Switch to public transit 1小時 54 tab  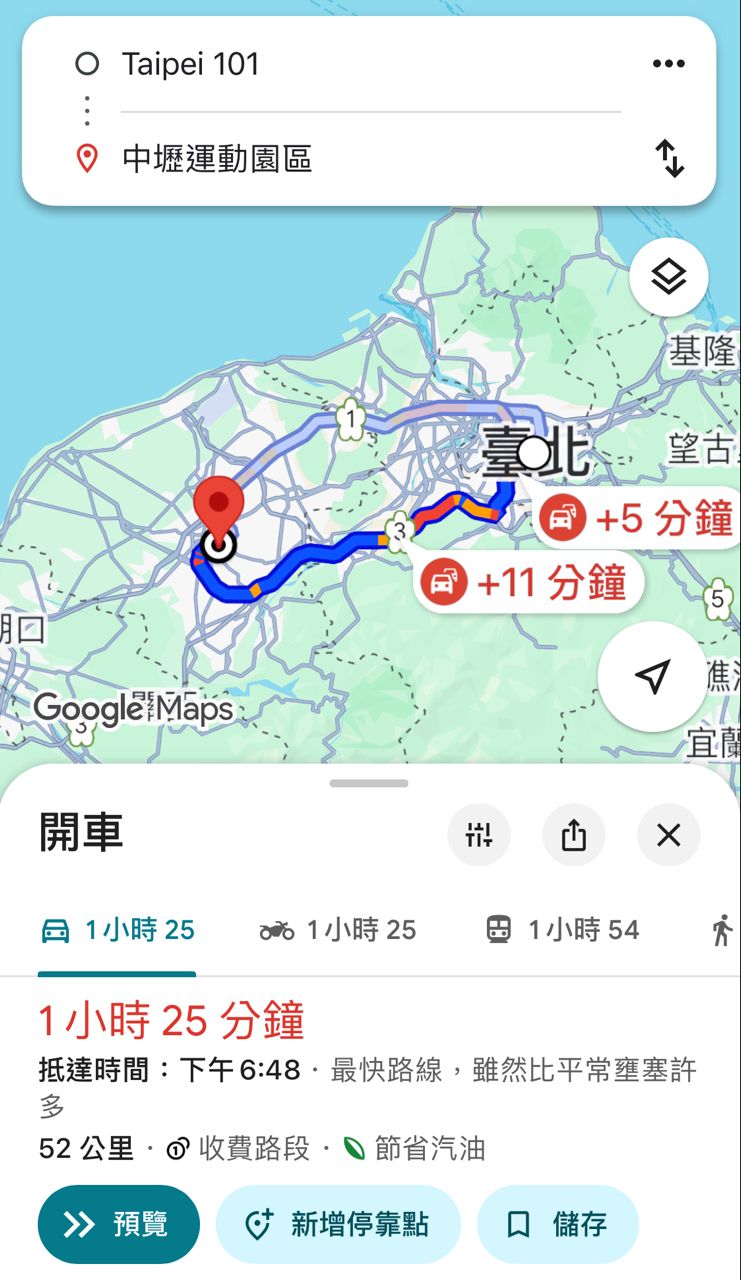562,931
